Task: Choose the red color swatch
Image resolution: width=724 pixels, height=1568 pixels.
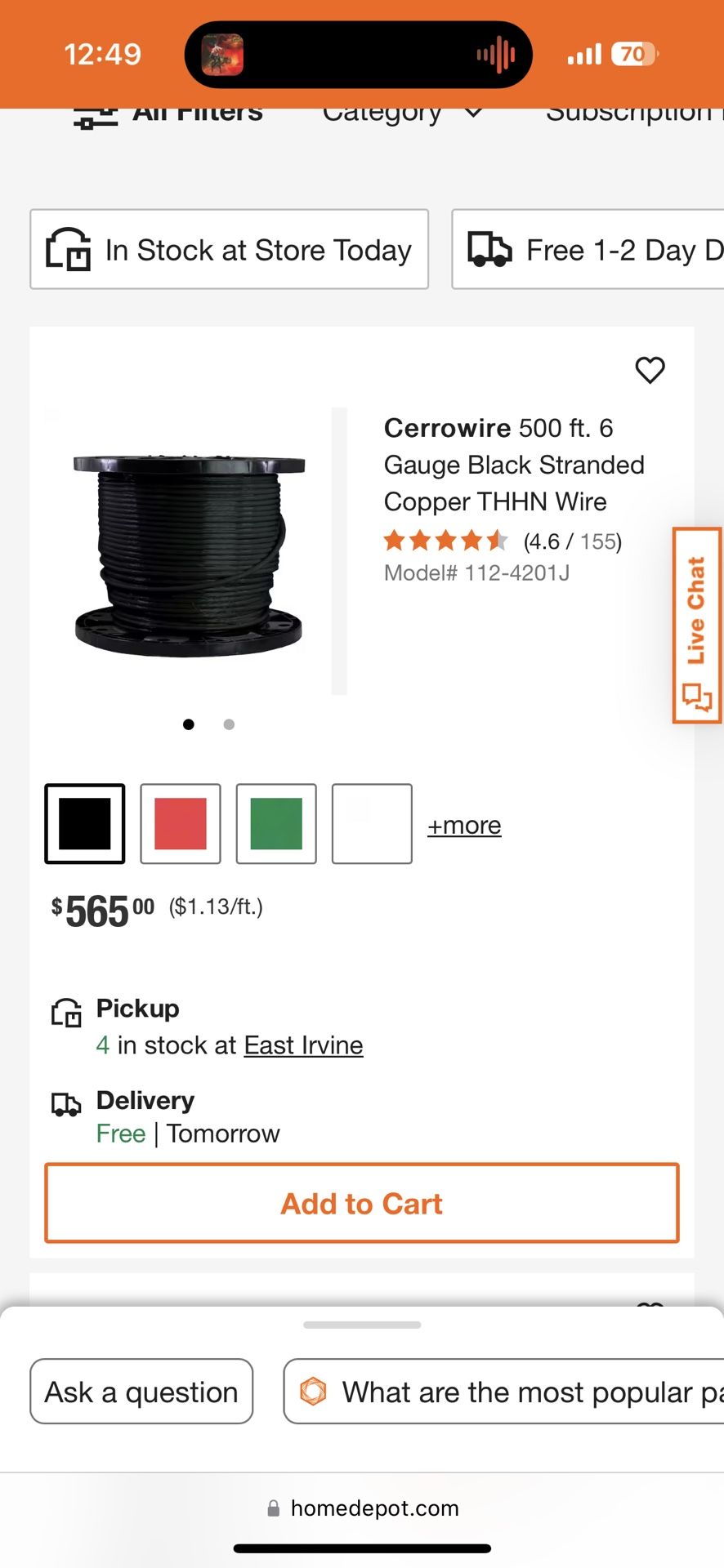Action: (x=181, y=824)
